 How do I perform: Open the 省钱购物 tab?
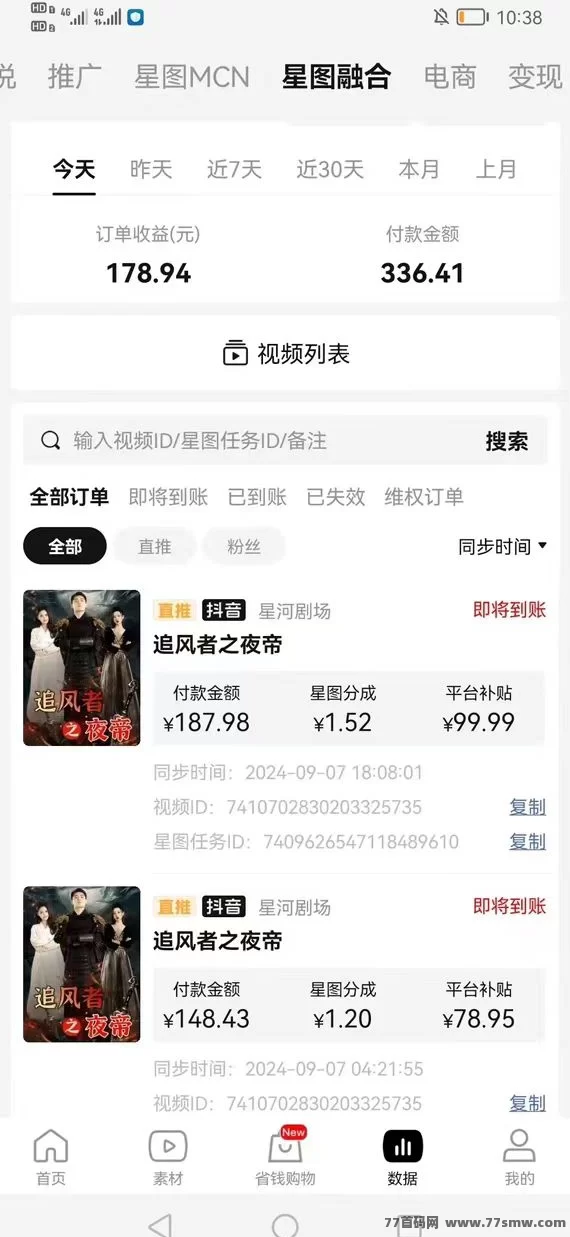pyautogui.click(x=285, y=1157)
